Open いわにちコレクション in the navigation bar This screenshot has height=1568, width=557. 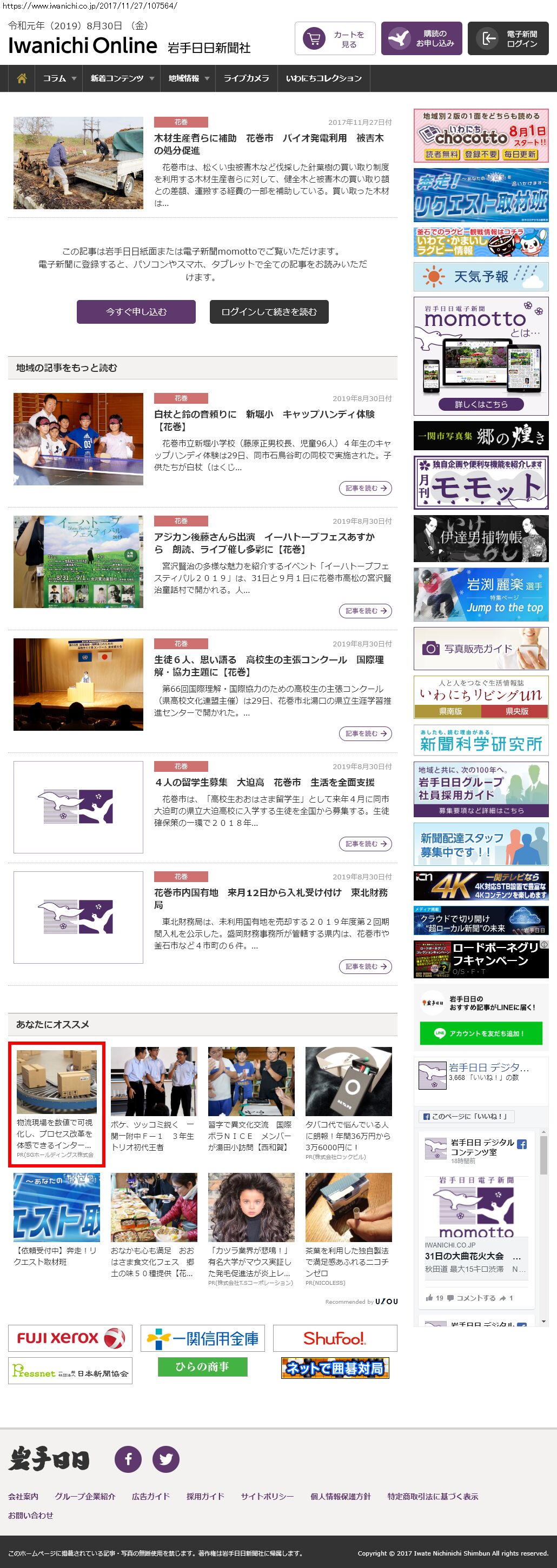coord(324,78)
